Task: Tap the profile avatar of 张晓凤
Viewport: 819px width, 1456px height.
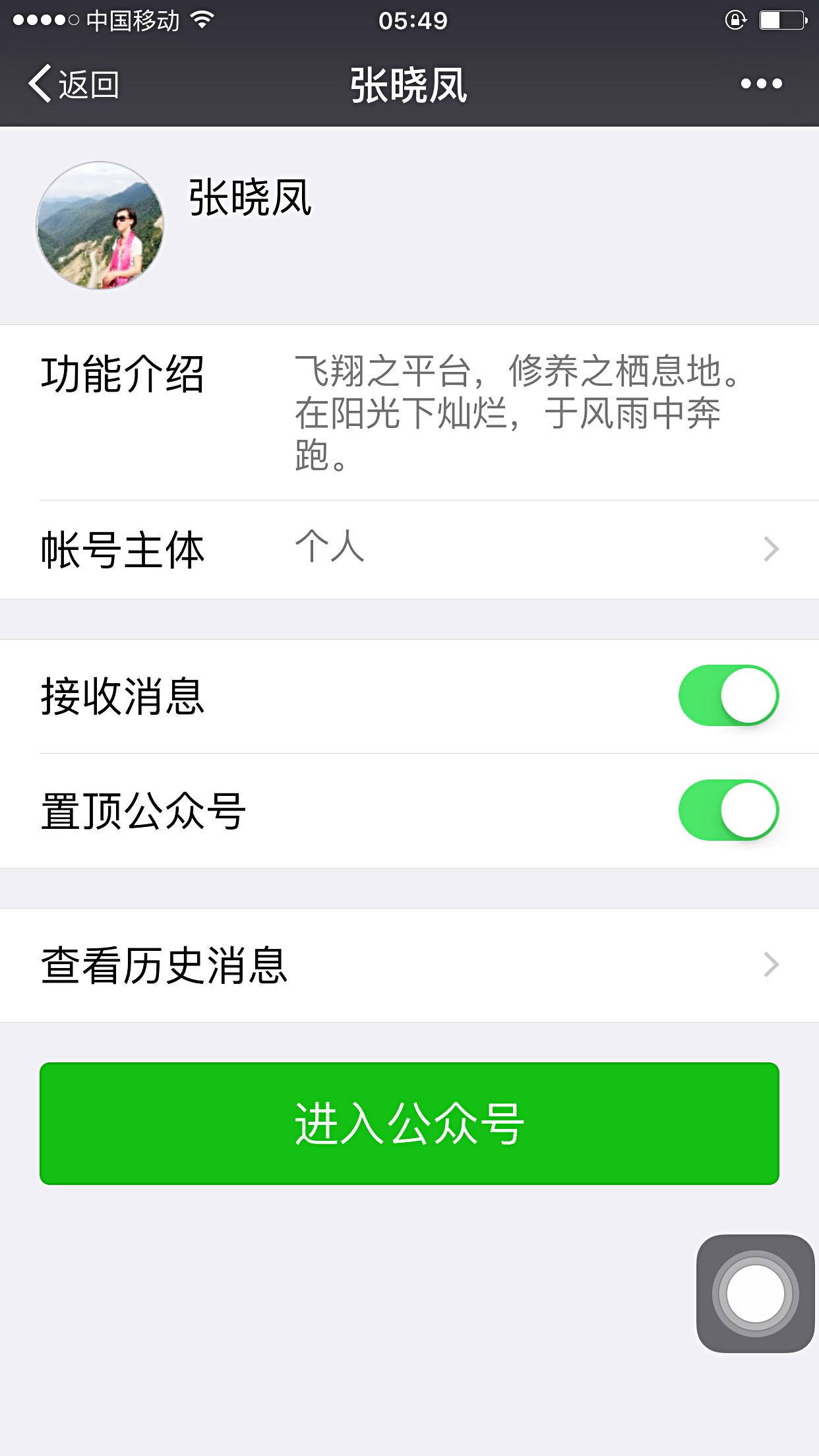Action: pos(100,226)
